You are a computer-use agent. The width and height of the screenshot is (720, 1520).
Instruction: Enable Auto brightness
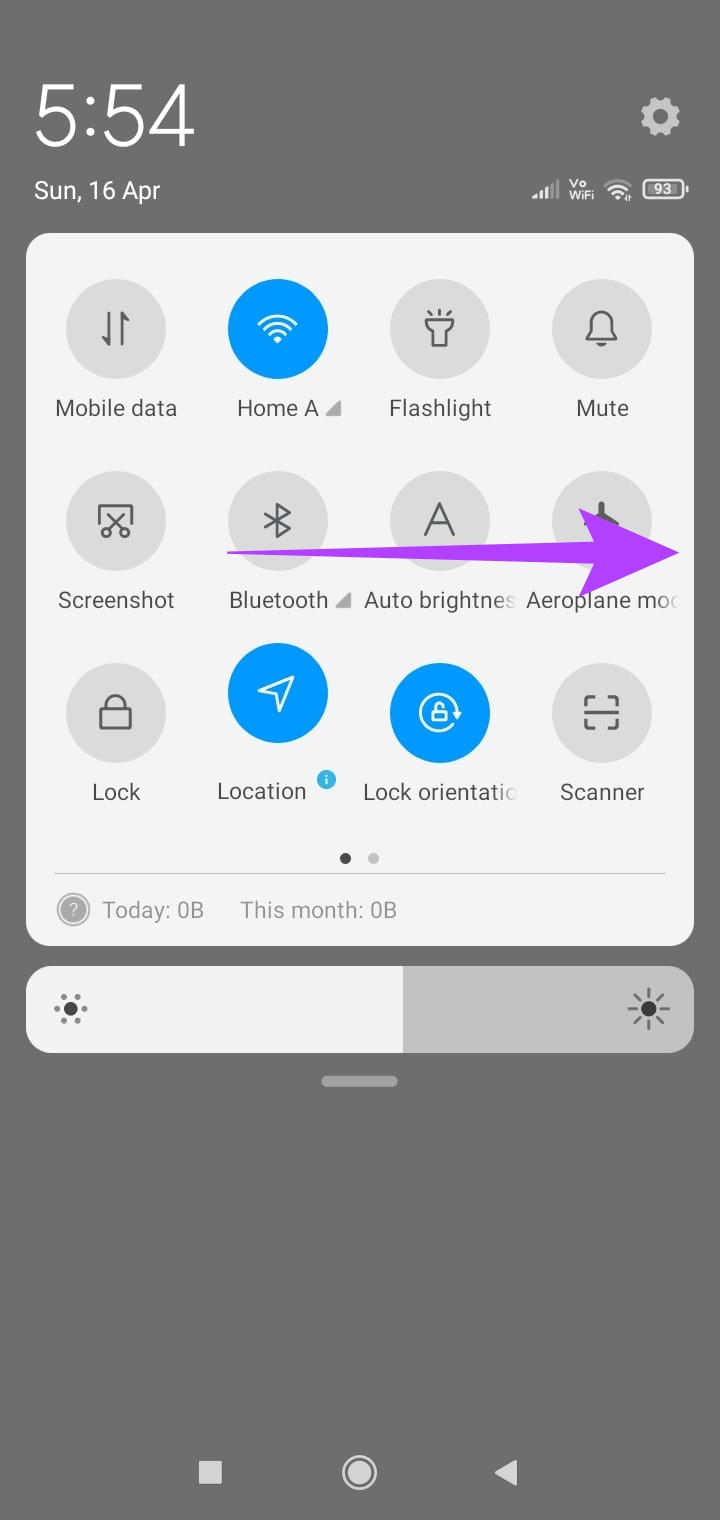click(440, 521)
